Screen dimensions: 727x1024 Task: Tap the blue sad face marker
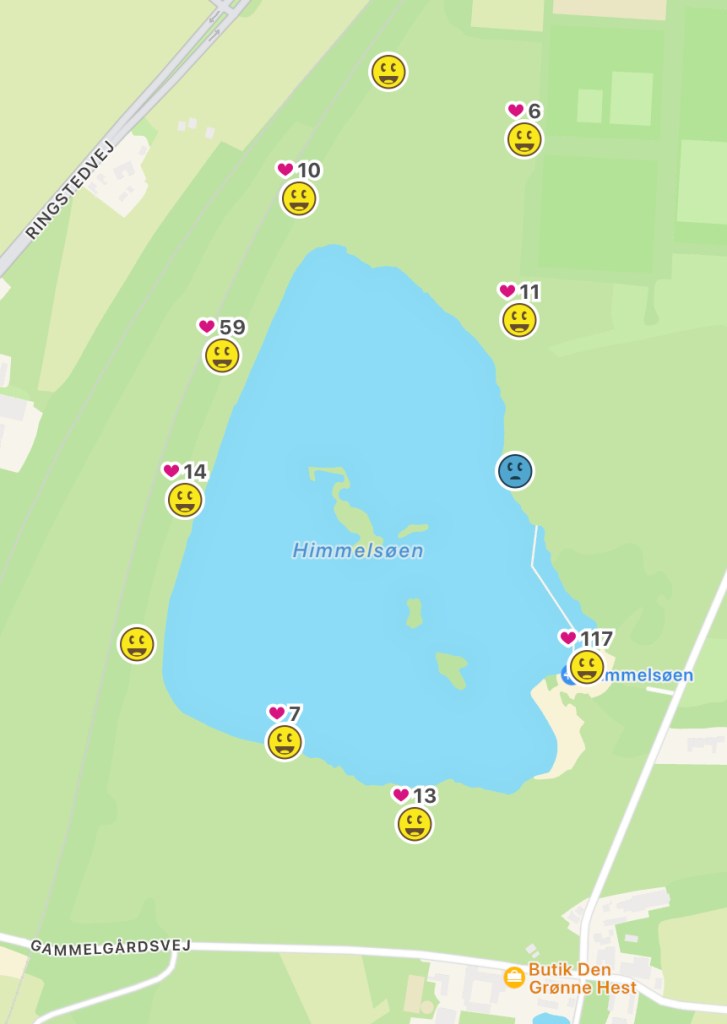pos(515,471)
